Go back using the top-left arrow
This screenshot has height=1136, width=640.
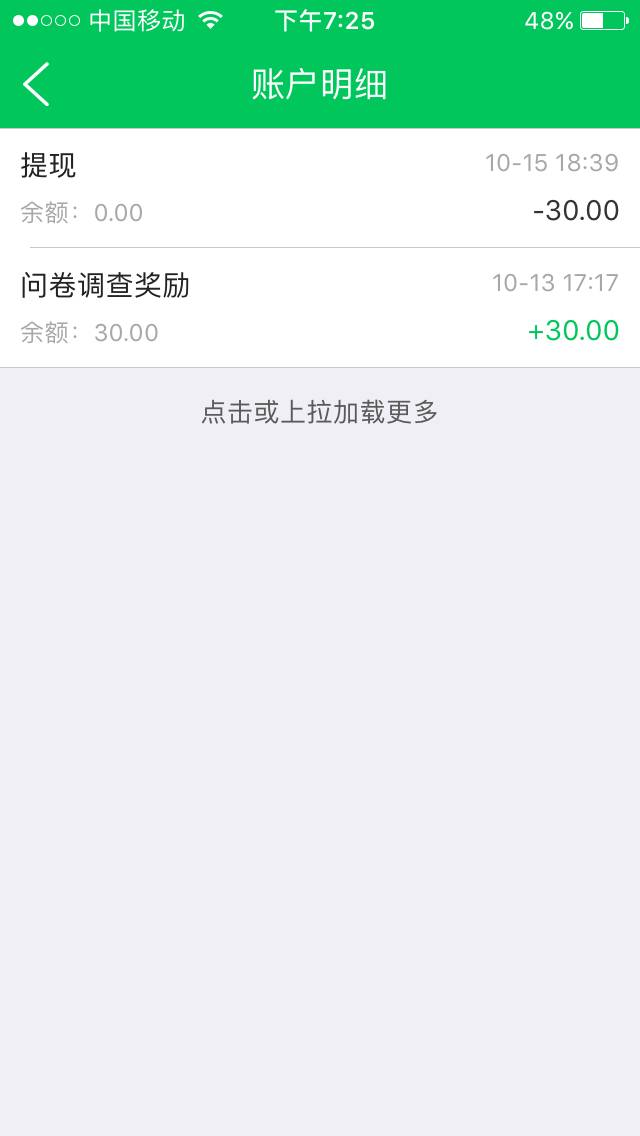(36, 84)
